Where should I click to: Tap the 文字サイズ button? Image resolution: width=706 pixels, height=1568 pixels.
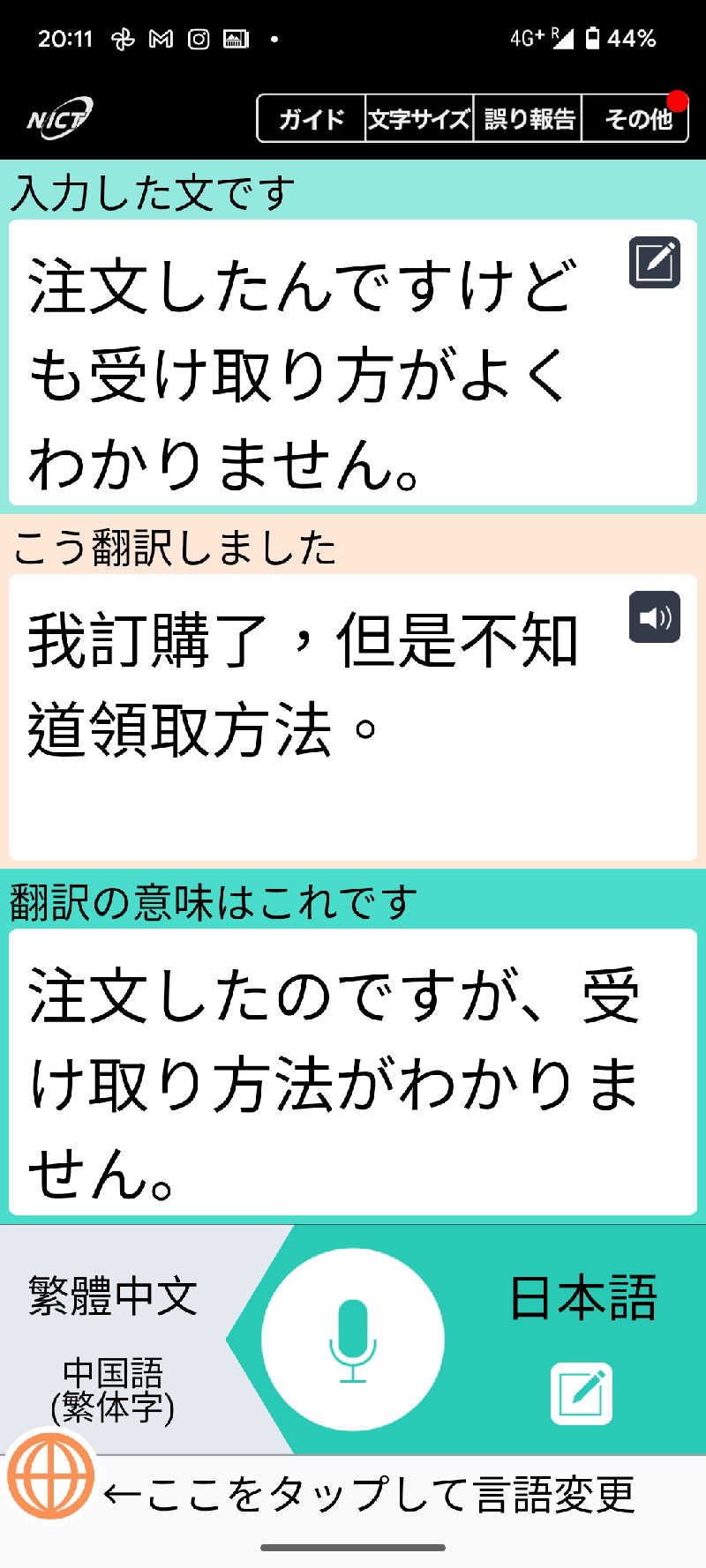(x=418, y=116)
